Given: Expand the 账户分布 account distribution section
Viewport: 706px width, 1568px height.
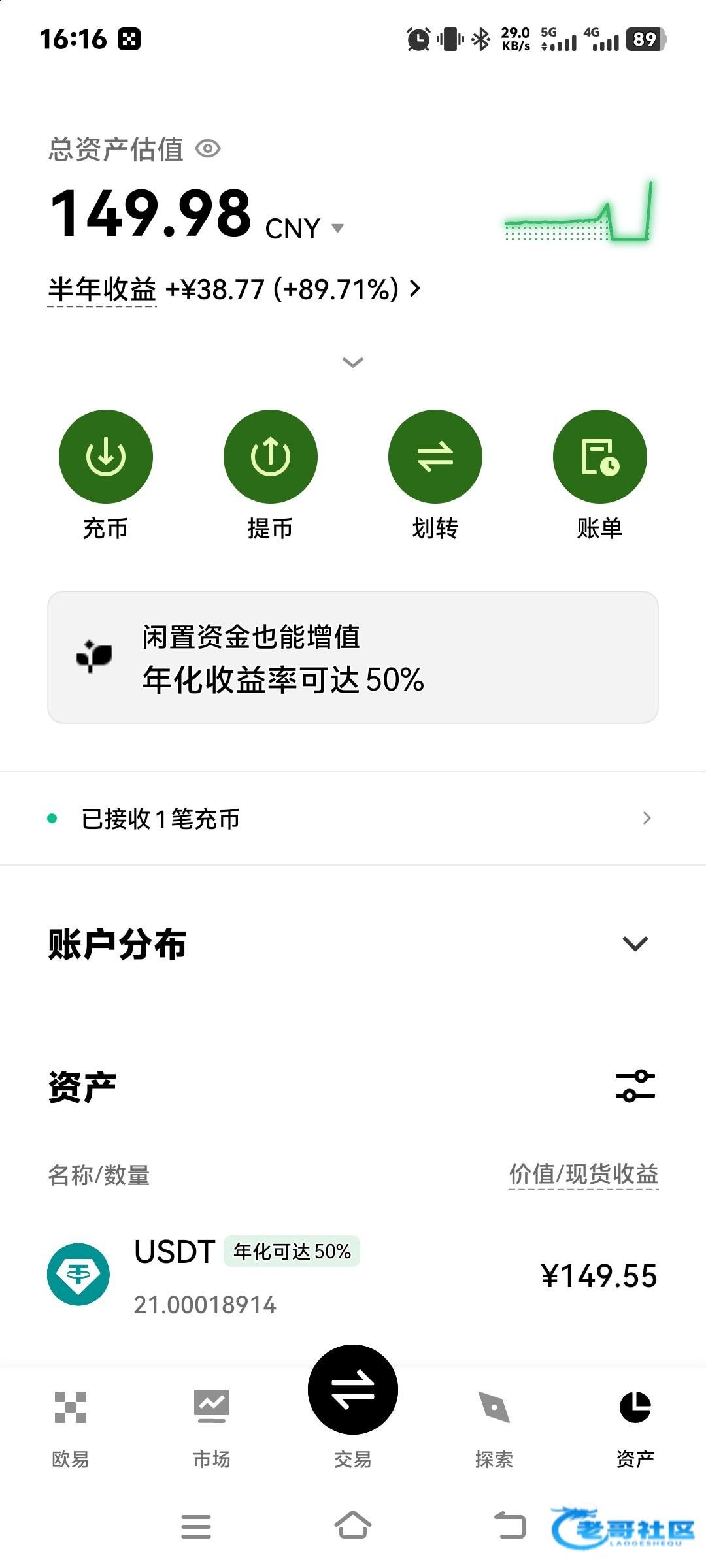Looking at the screenshot, I should click(635, 943).
